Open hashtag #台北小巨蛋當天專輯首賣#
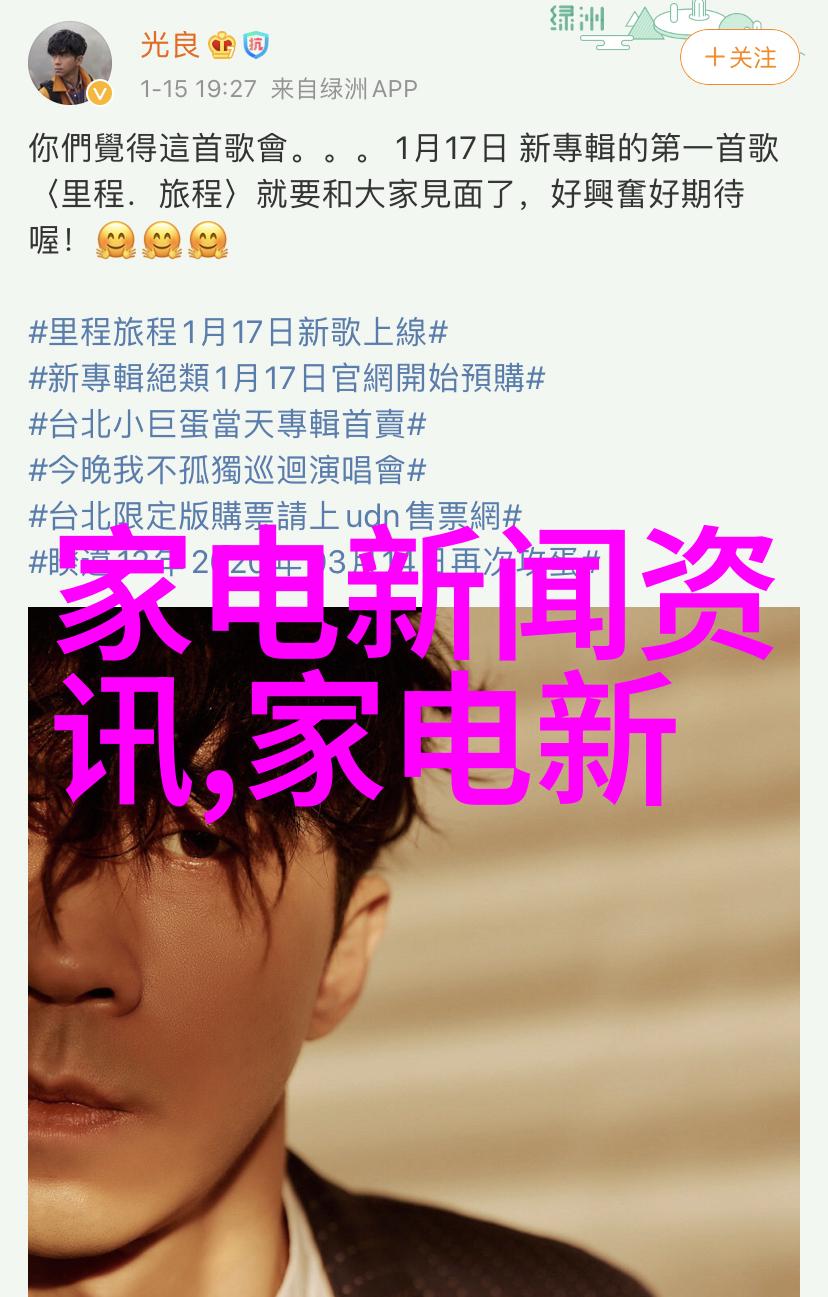This screenshot has height=1297, width=828. pyautogui.click(x=228, y=424)
